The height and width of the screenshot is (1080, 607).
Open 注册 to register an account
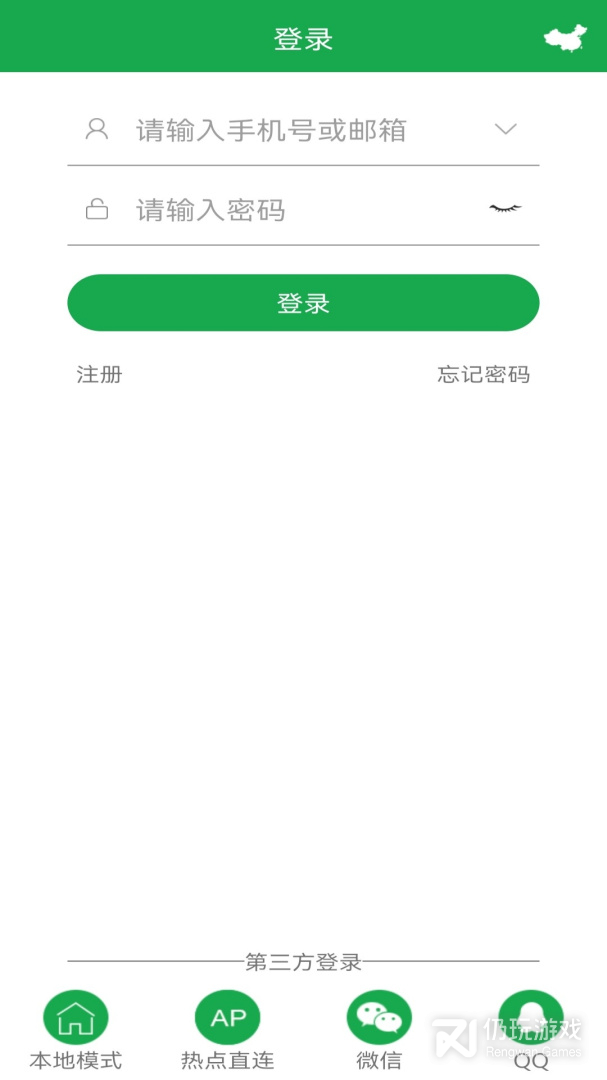tap(99, 375)
